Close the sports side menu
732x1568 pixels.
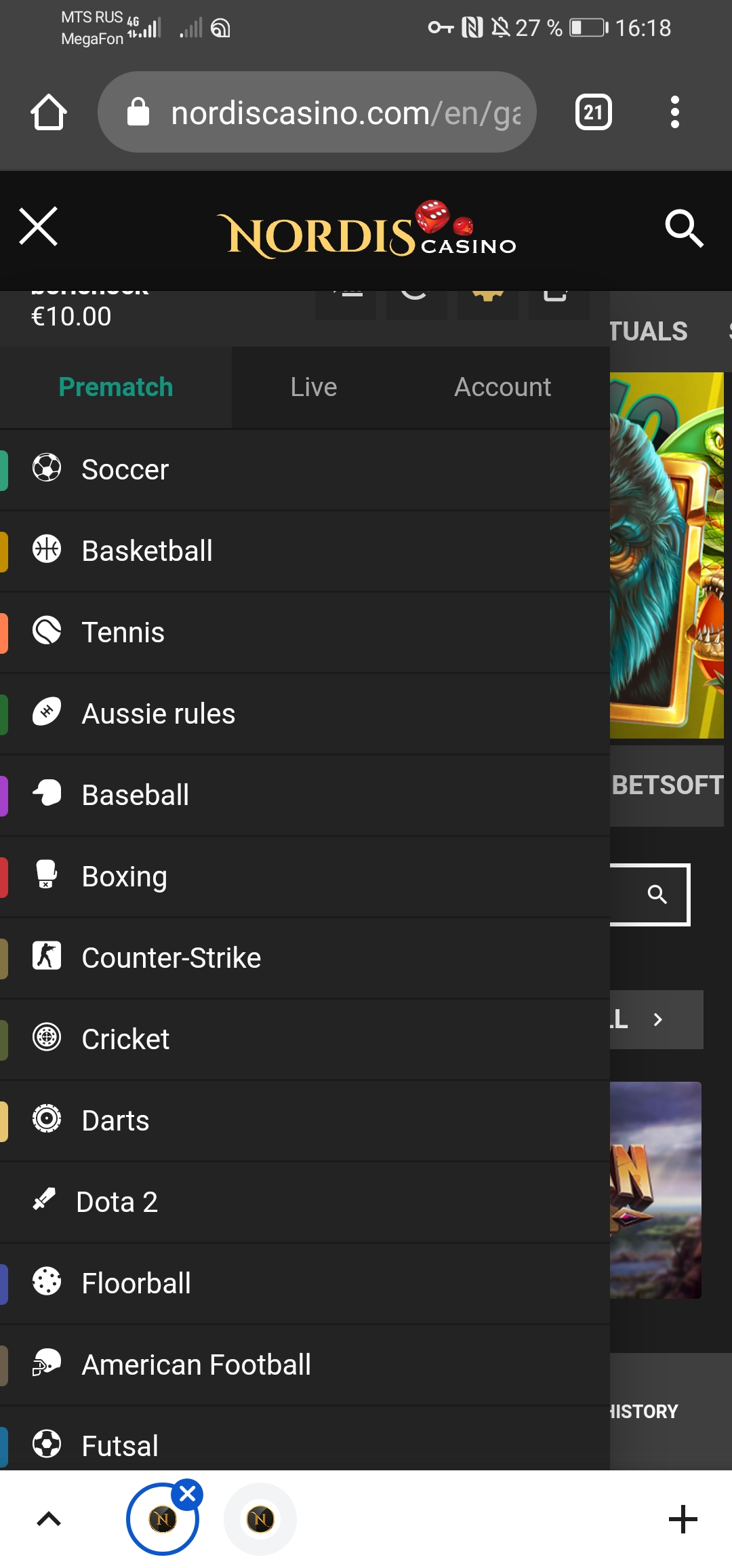click(39, 227)
